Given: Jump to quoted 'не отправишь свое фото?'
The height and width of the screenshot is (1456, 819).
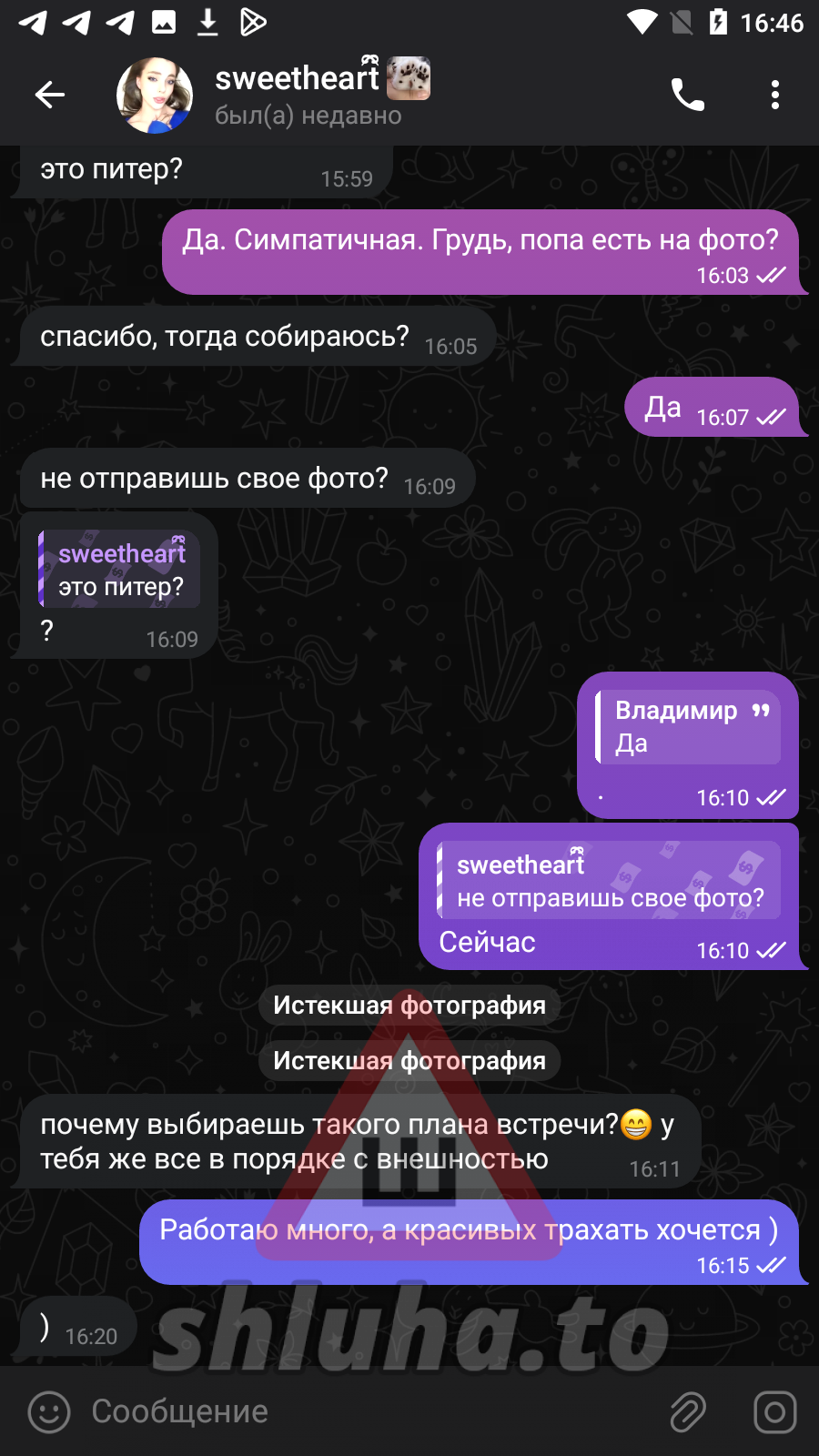Looking at the screenshot, I should click(x=608, y=880).
